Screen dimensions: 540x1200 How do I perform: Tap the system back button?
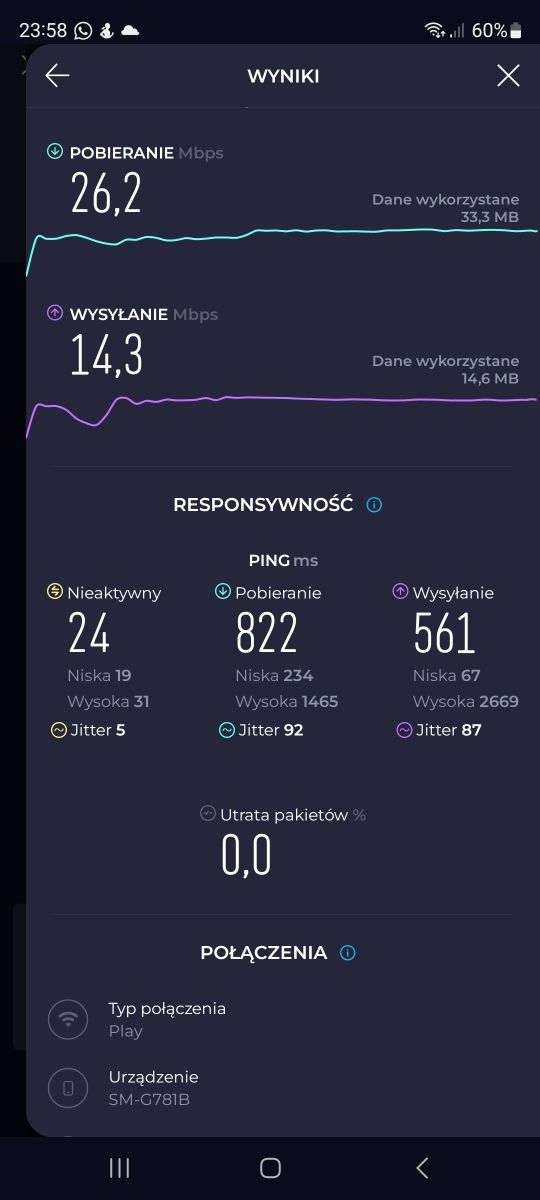pyautogui.click(x=422, y=1167)
